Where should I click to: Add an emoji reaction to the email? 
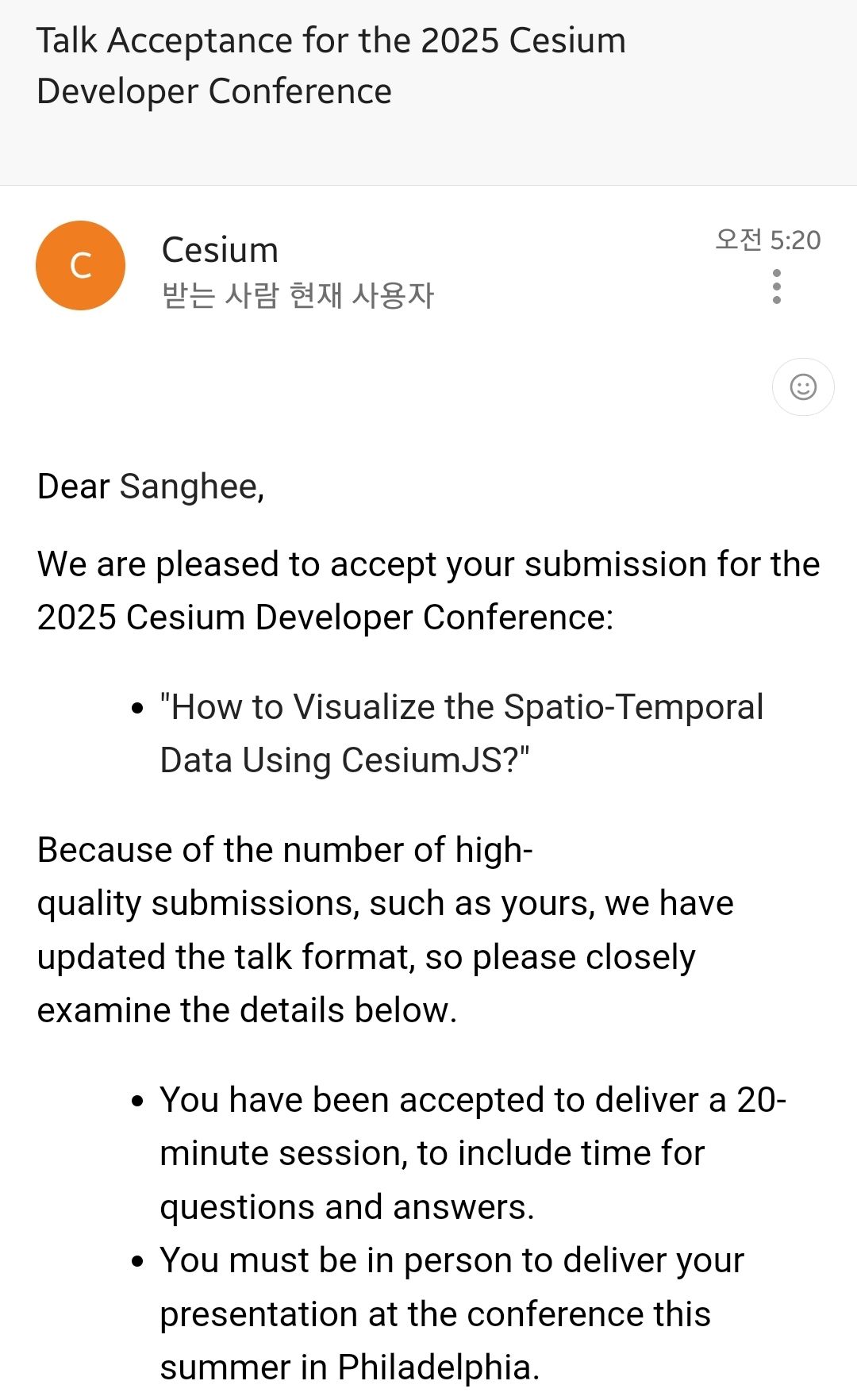[x=803, y=387]
